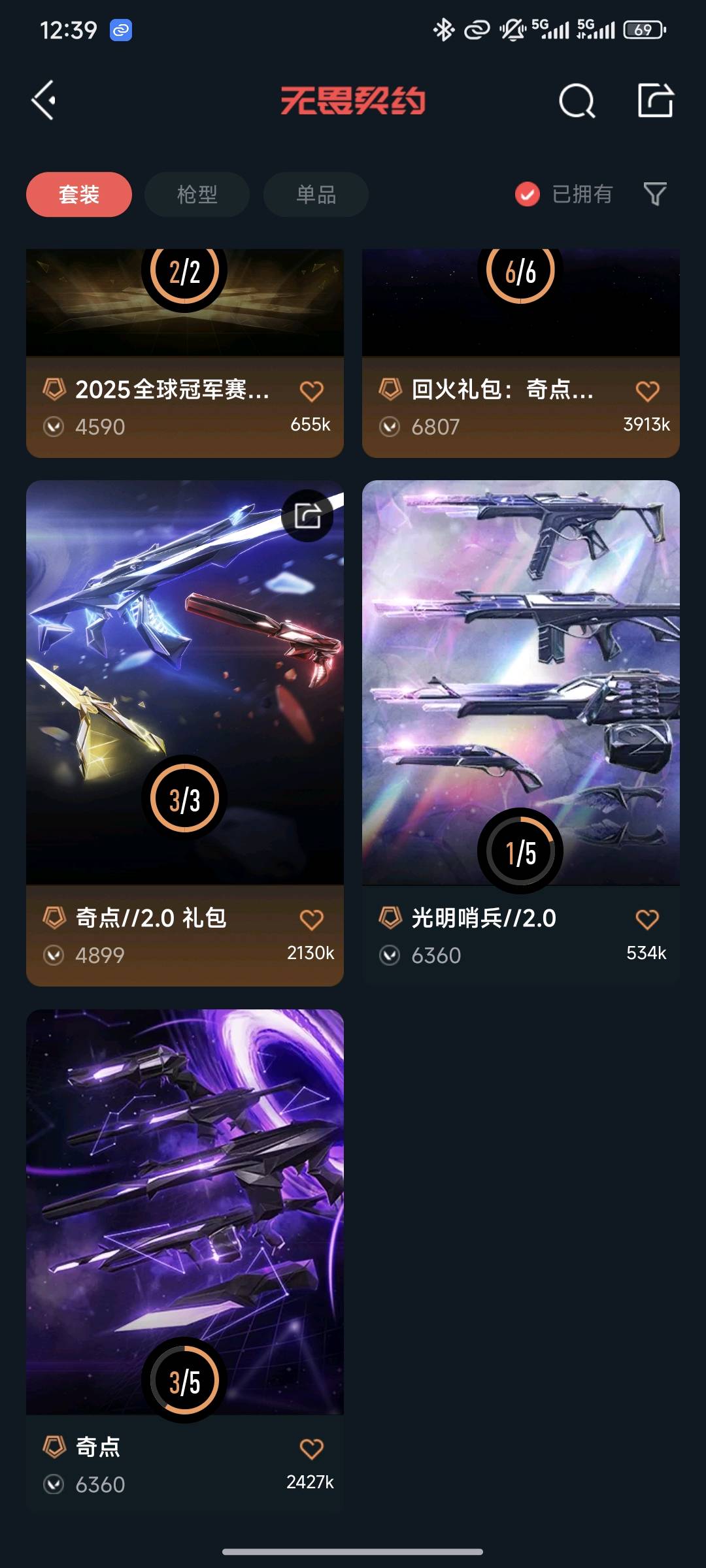This screenshot has width=706, height=1568.
Task: Toggle the 已拥有 checkbox
Action: pyautogui.click(x=528, y=194)
